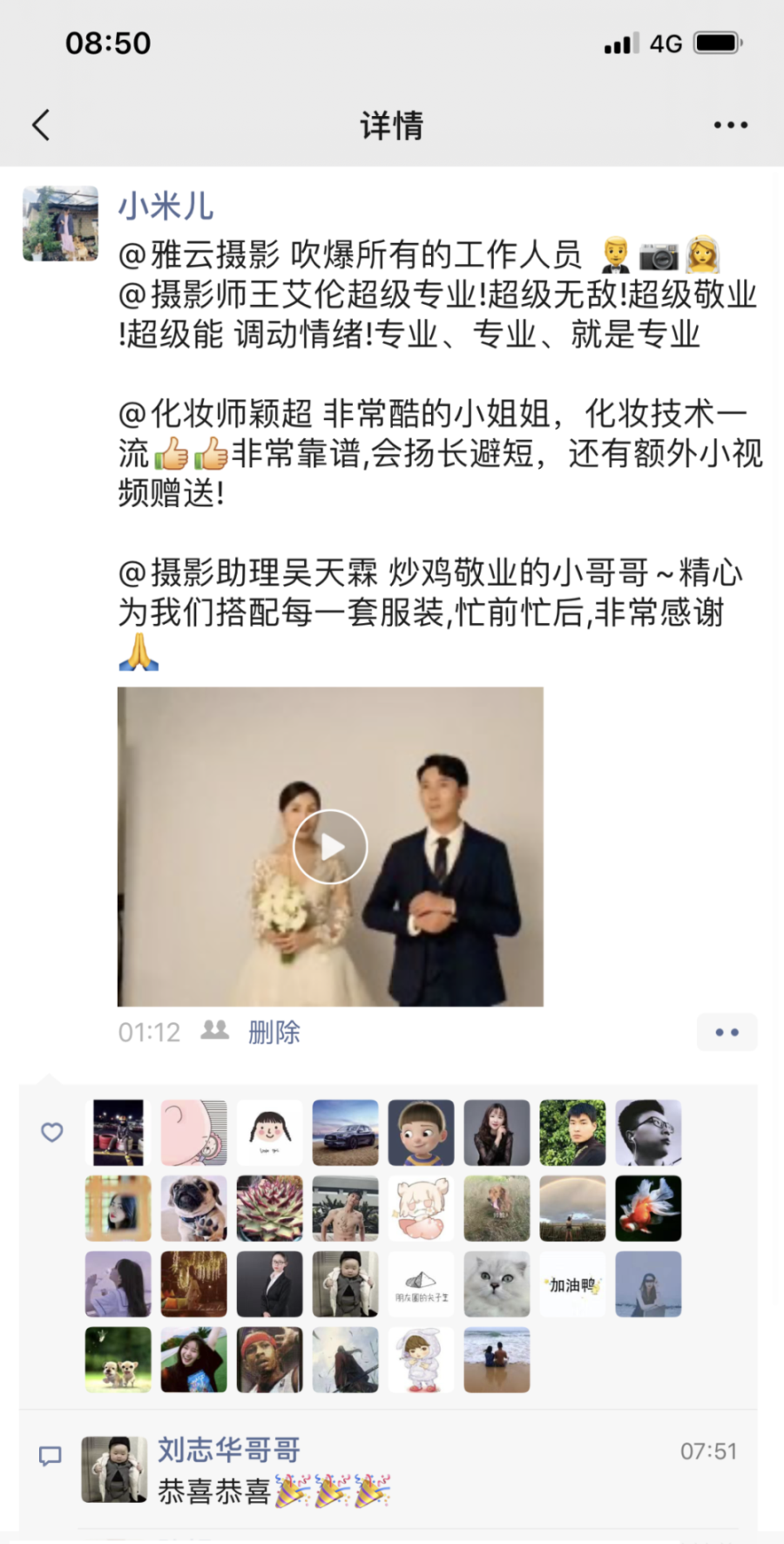Go back using the header arrow
This screenshot has width=784, height=1544.
point(41,125)
